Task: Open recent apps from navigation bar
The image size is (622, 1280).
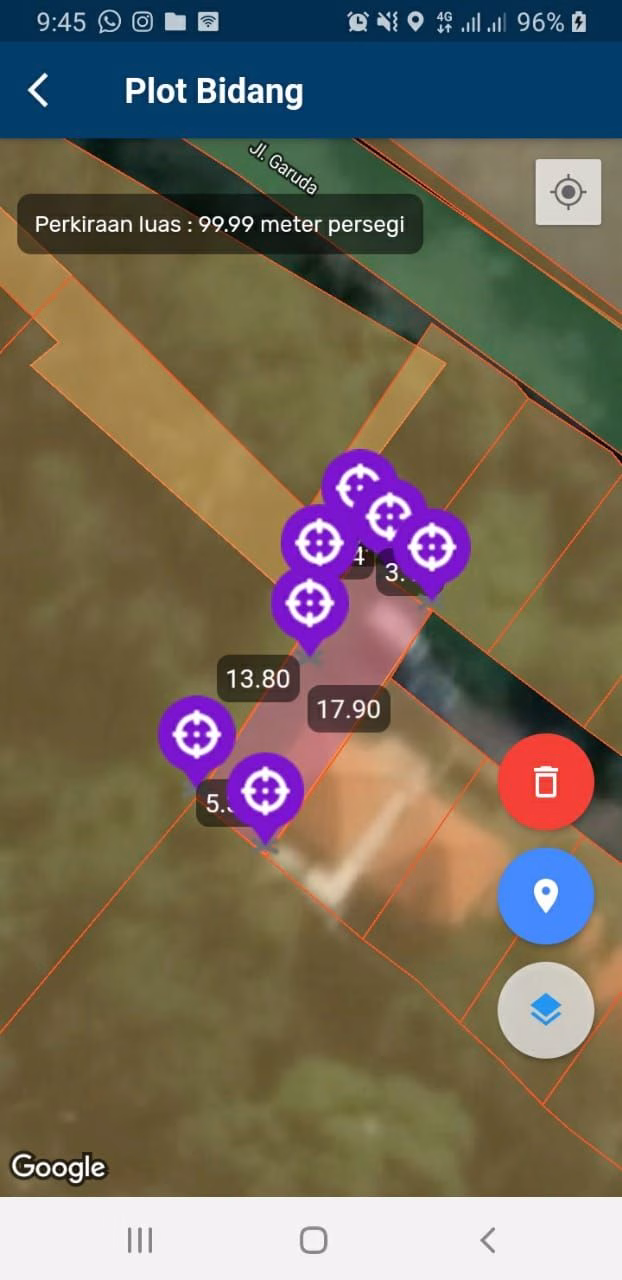Action: (x=140, y=1241)
